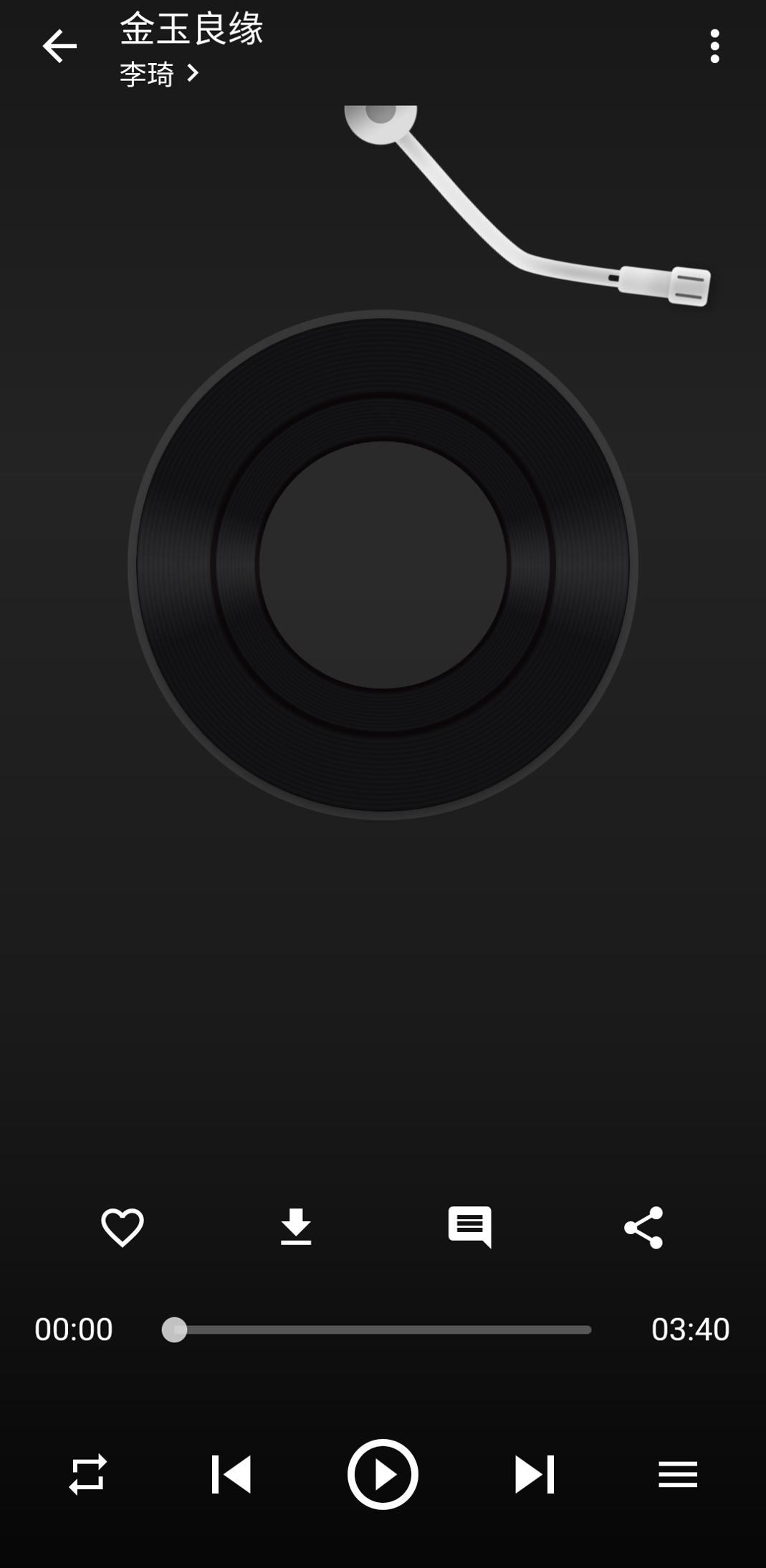Open artist 李琦's page
Viewport: 766px width, 1568px height.
tap(159, 74)
